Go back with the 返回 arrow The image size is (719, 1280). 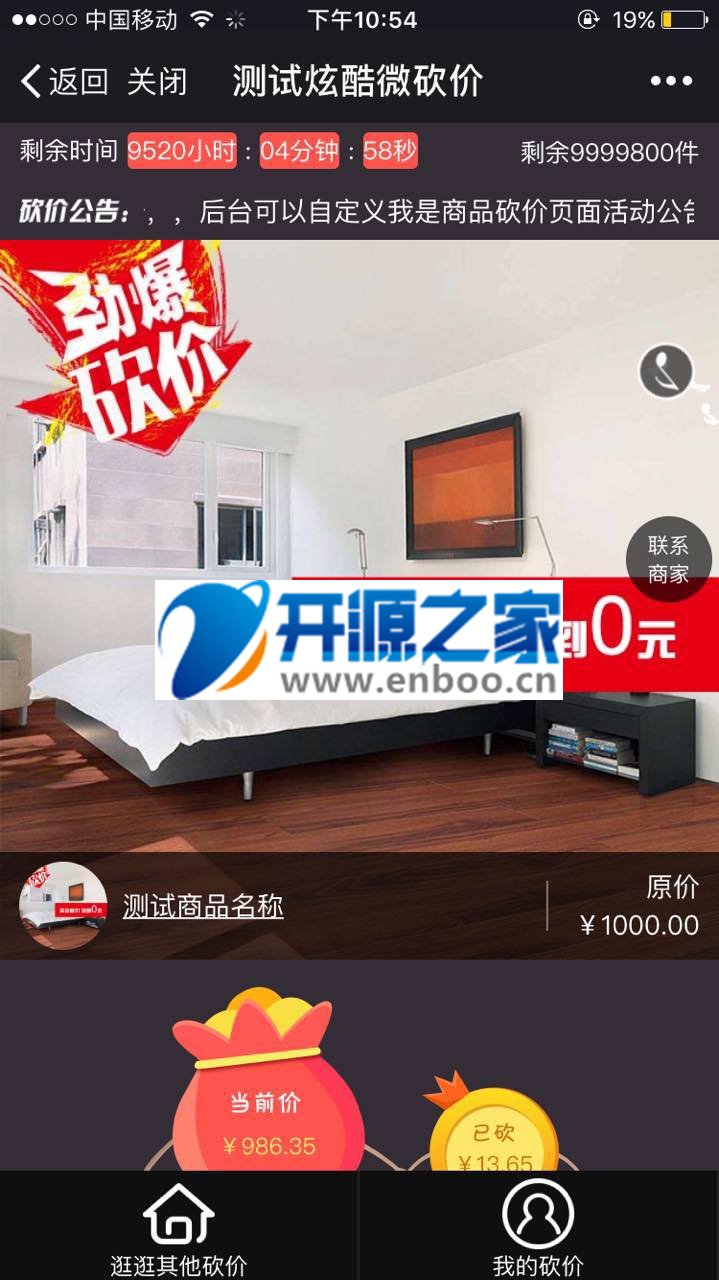[62, 81]
